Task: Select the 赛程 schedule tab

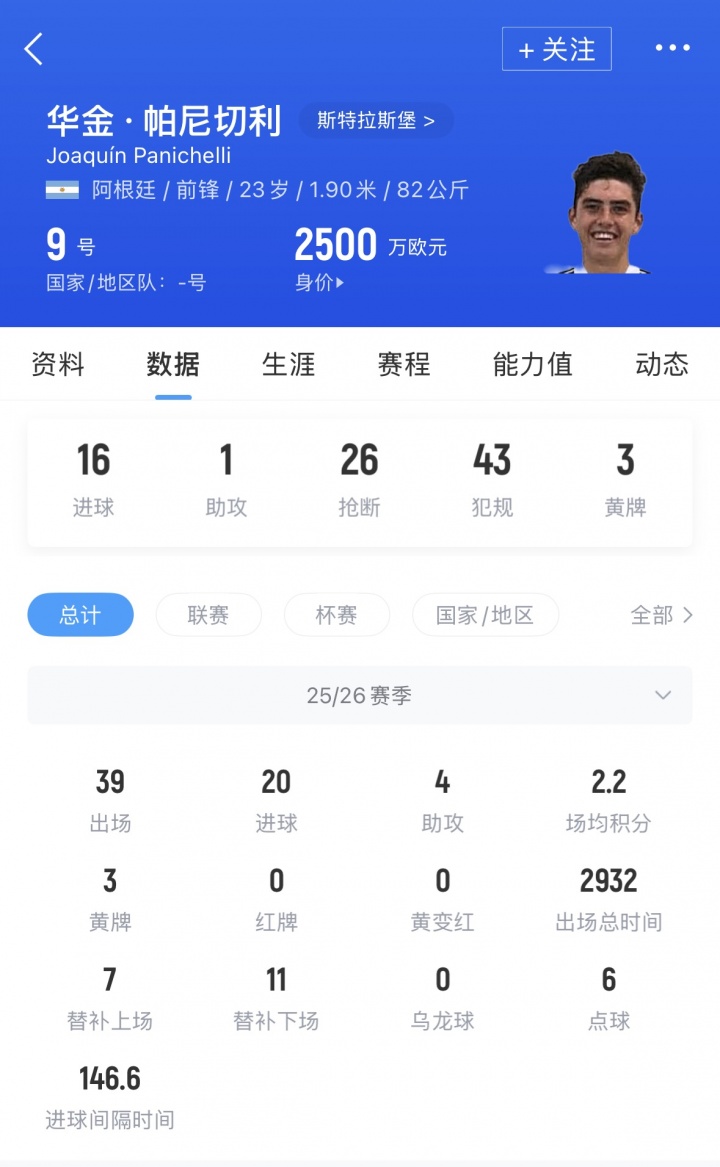Action: pos(403,365)
